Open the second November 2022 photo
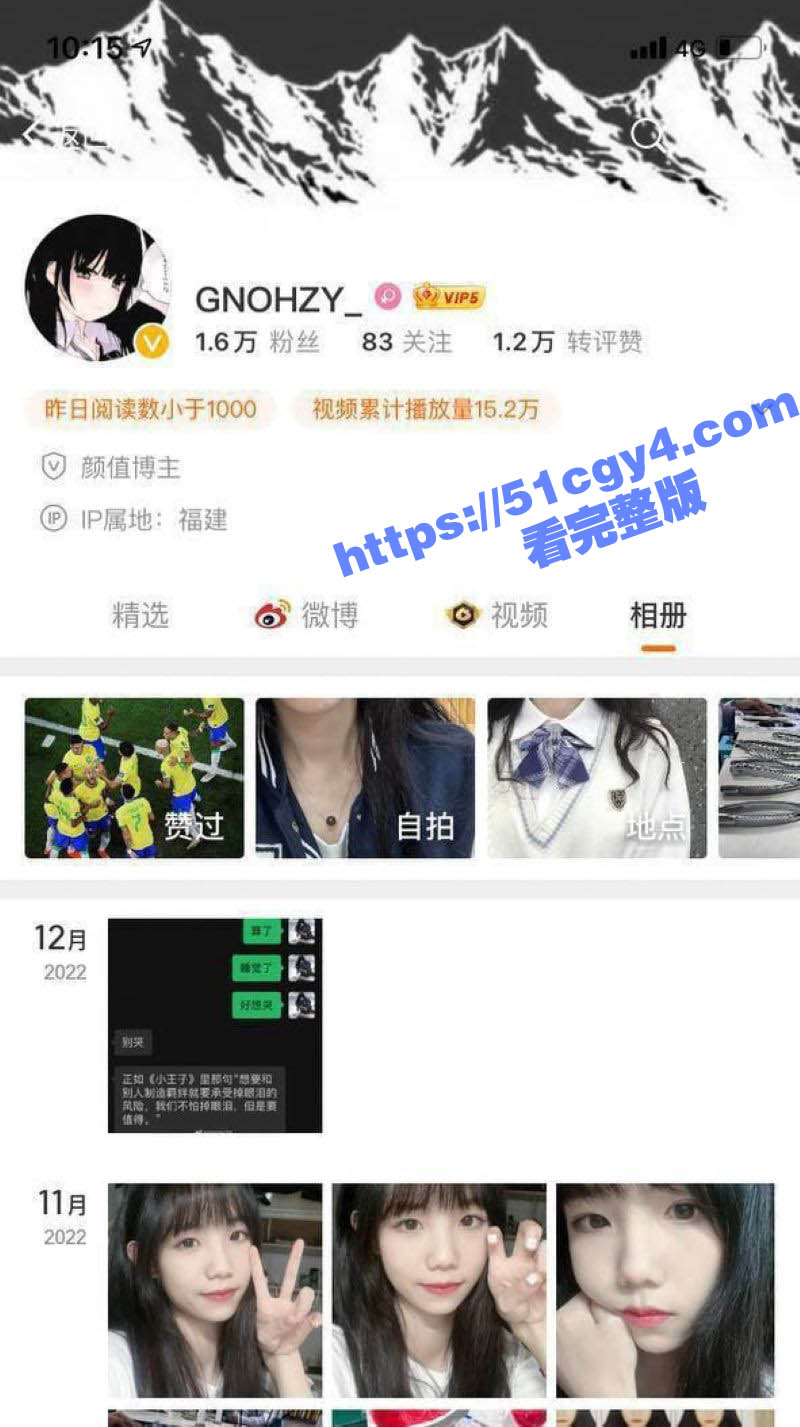800x1427 pixels. (x=439, y=1290)
